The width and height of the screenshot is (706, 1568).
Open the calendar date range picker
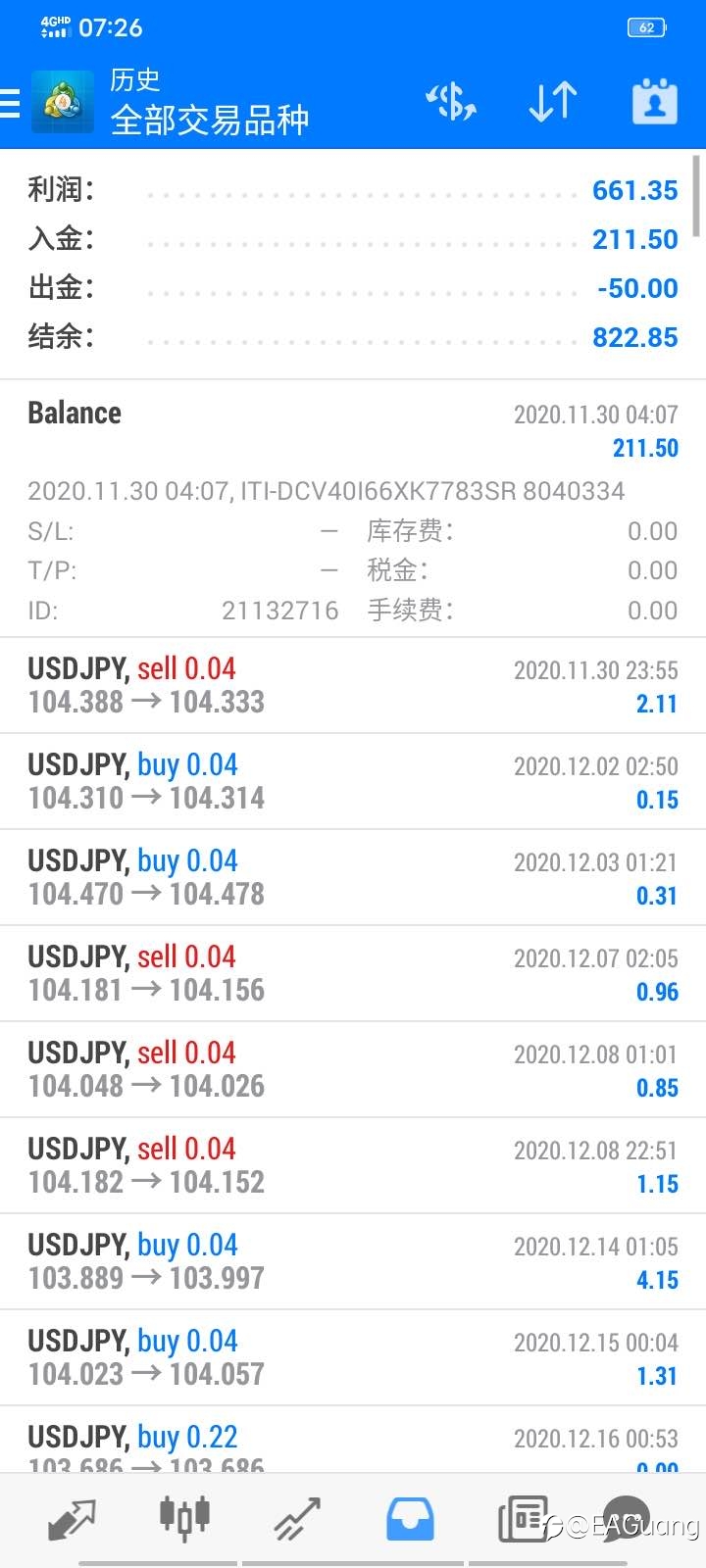(x=655, y=102)
